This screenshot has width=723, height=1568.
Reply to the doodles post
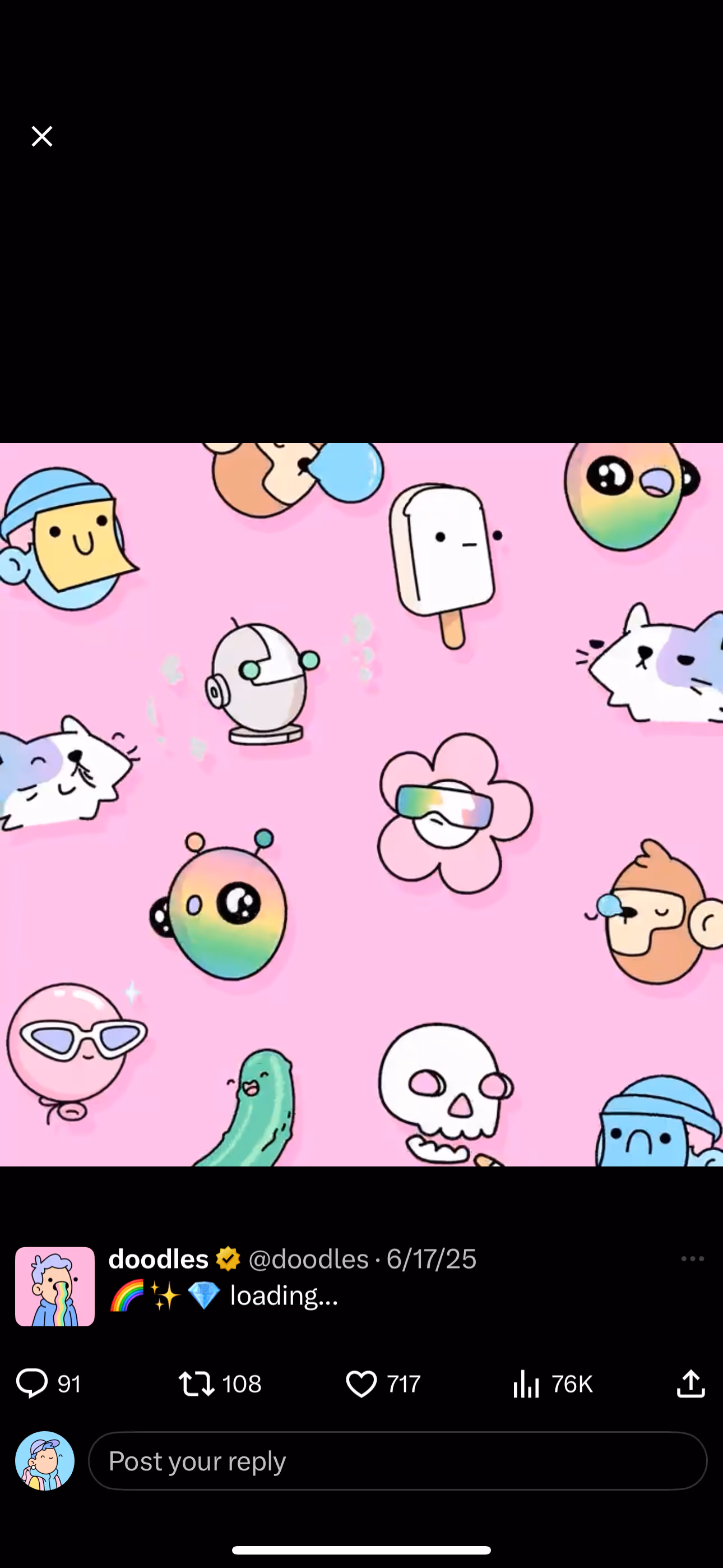point(31,1383)
